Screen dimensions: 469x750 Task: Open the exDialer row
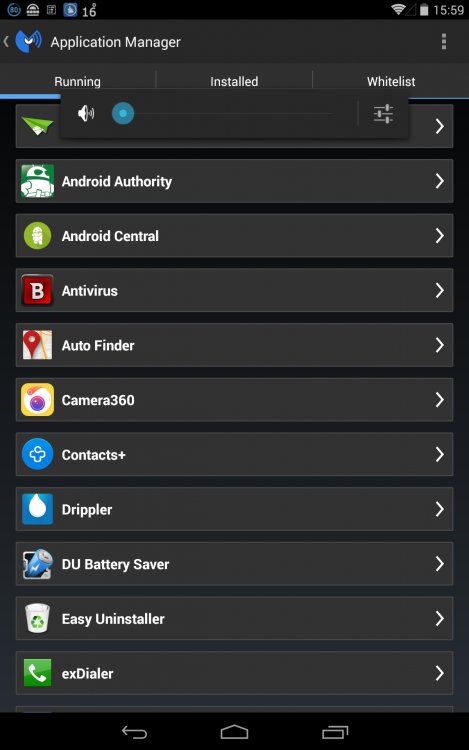click(234, 673)
